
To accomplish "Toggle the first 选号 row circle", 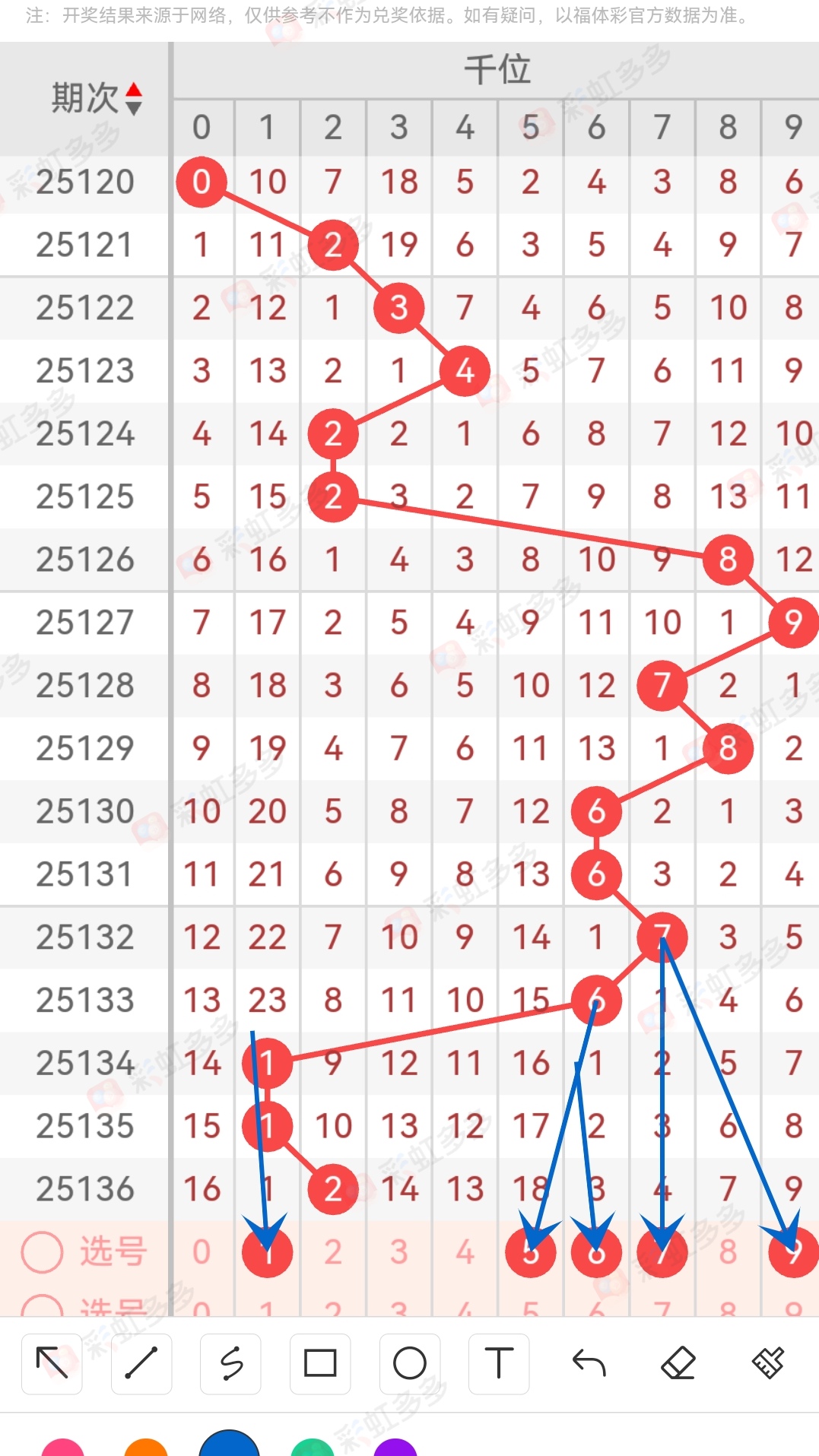I will (x=42, y=1251).
